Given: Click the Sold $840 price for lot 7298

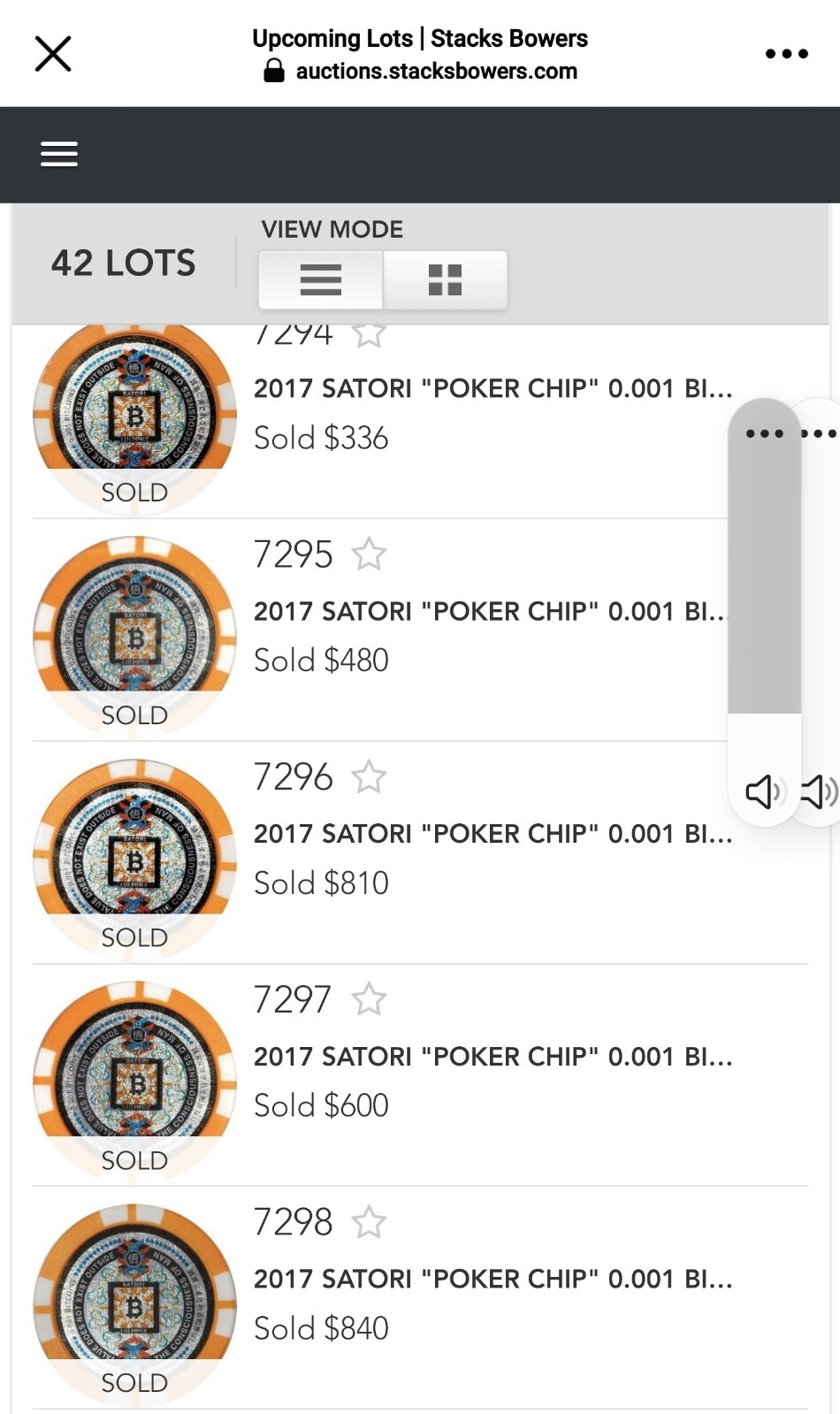Looking at the screenshot, I should click(322, 1327).
